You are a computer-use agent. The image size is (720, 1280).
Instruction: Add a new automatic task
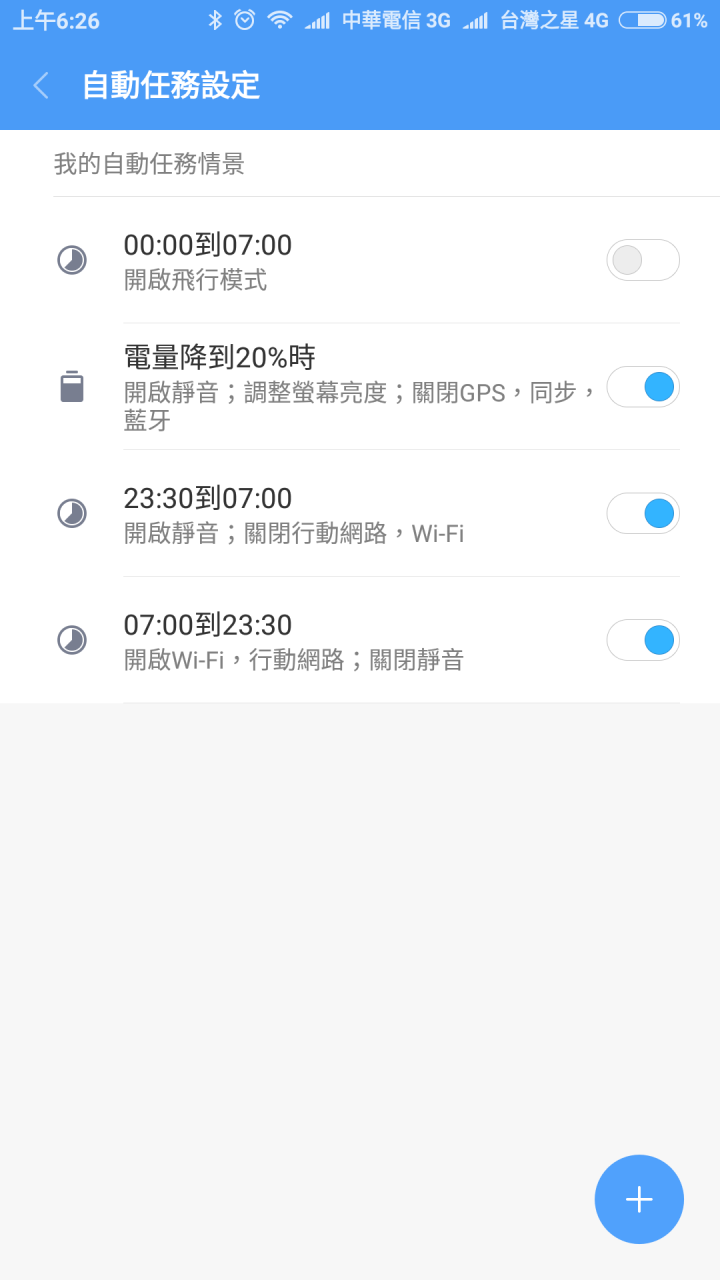(639, 1199)
